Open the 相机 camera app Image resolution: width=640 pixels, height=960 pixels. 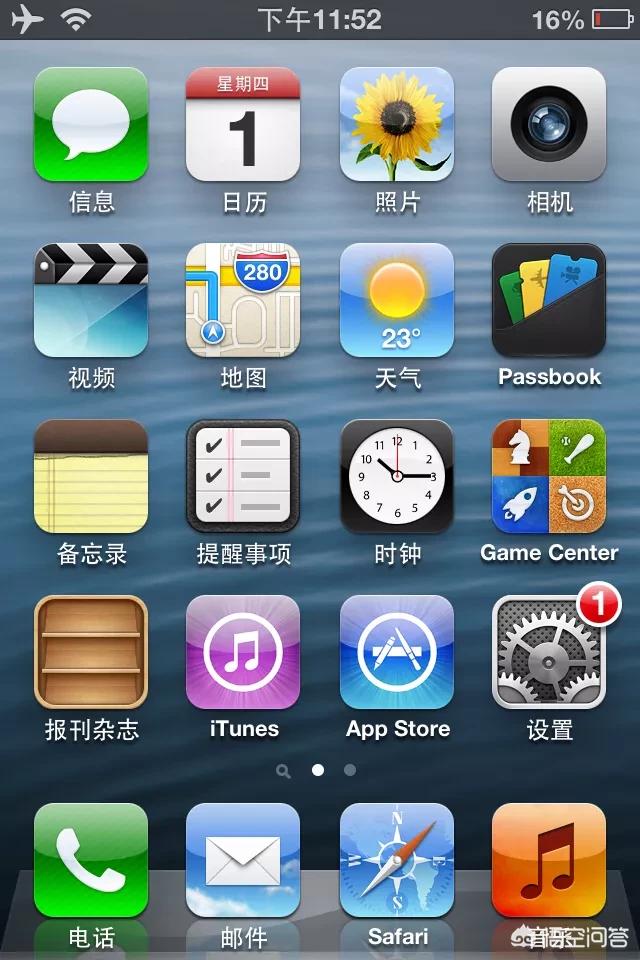pyautogui.click(x=549, y=124)
